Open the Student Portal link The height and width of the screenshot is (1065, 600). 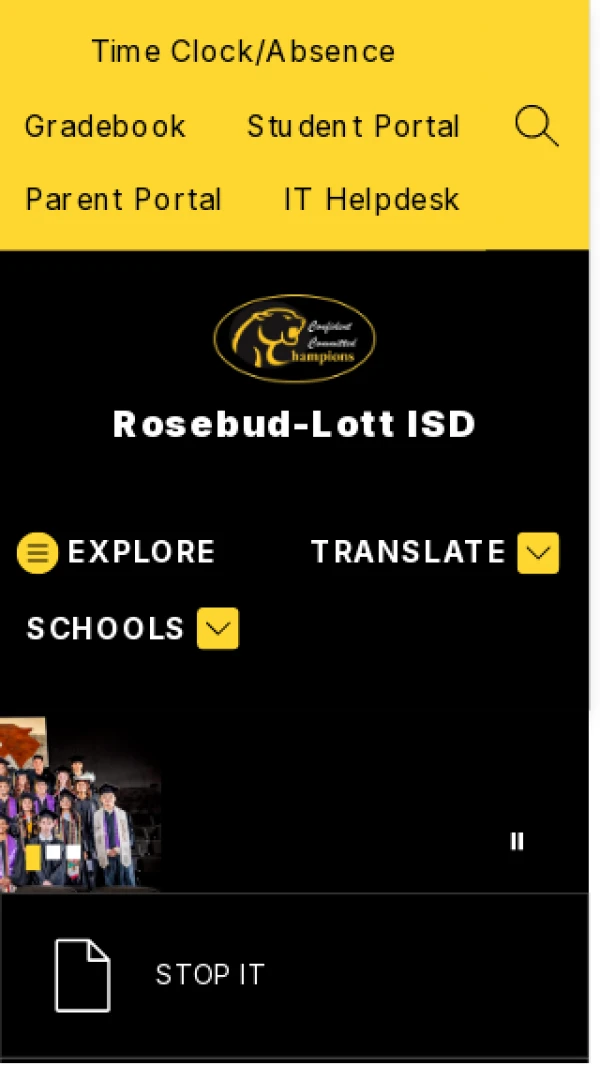point(353,126)
